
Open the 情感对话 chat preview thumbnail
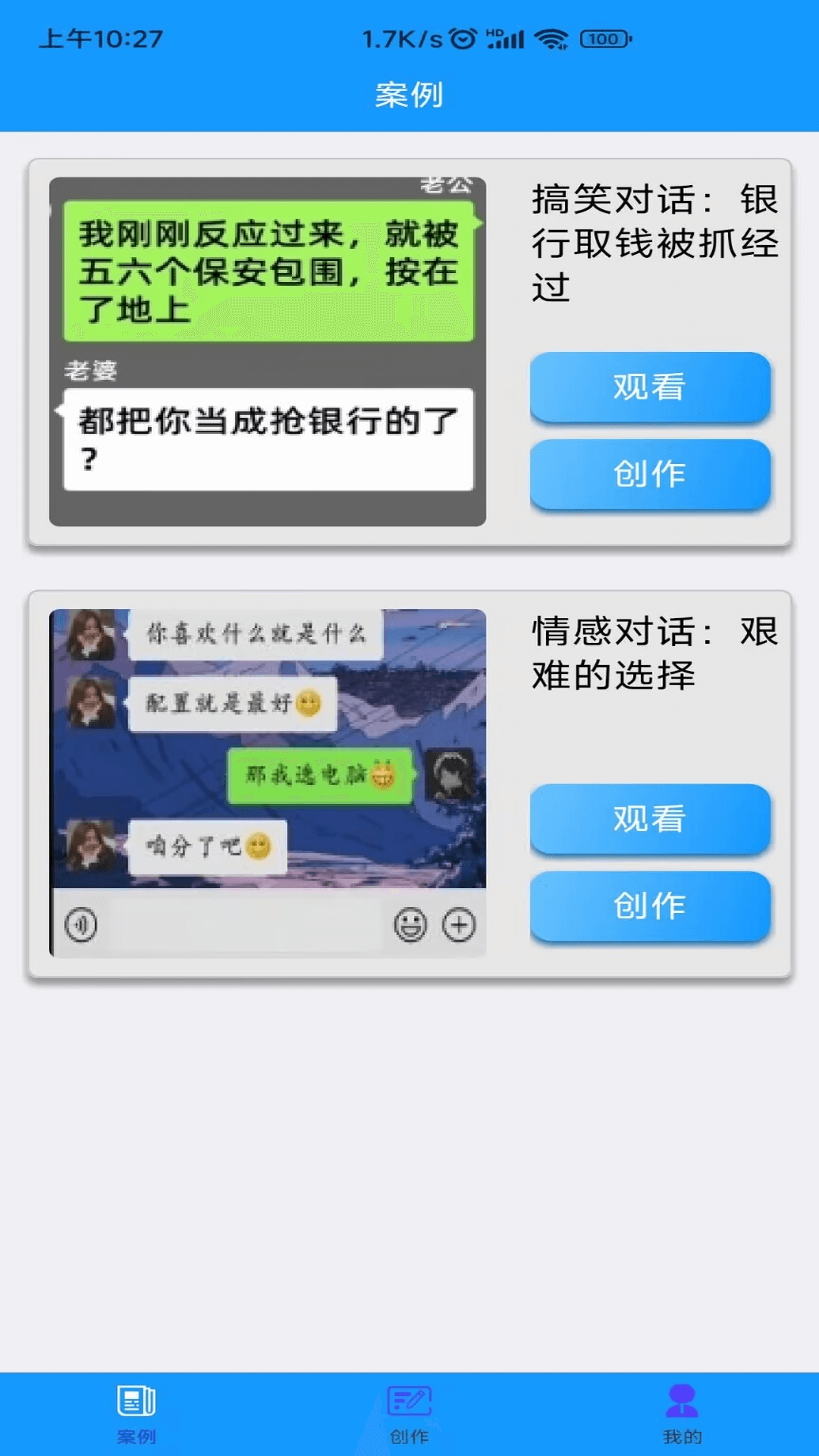click(268, 783)
